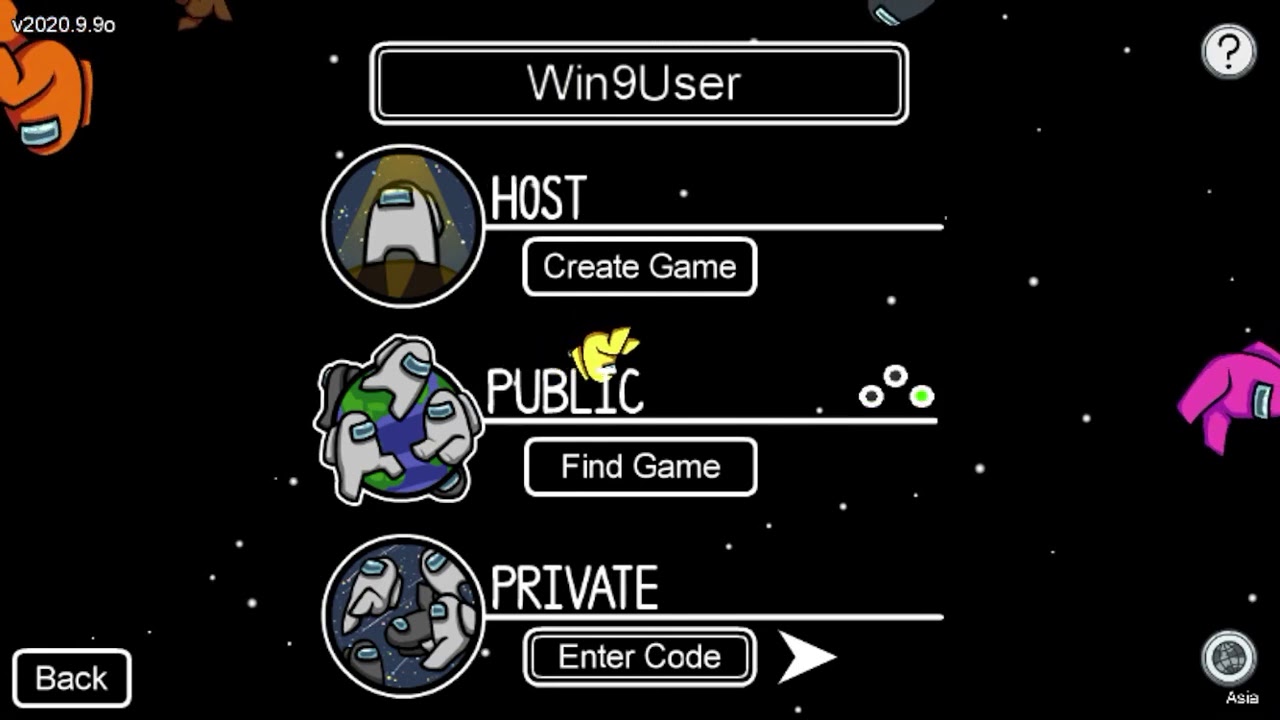
Task: Change the Asia server region
Action: pyautogui.click(x=1228, y=660)
